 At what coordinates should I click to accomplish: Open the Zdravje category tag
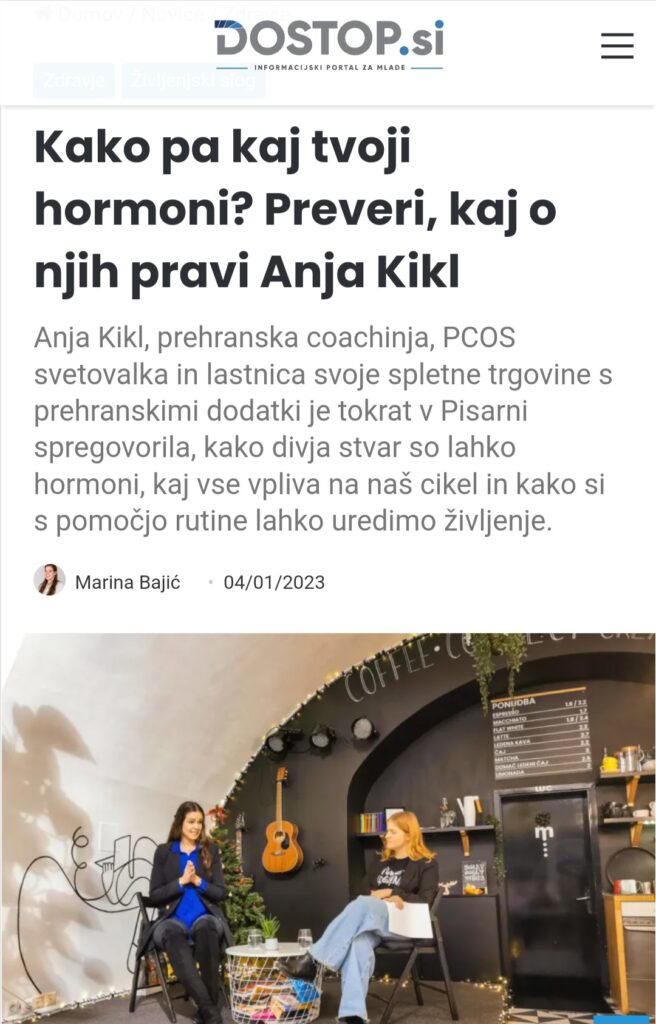click(74, 81)
